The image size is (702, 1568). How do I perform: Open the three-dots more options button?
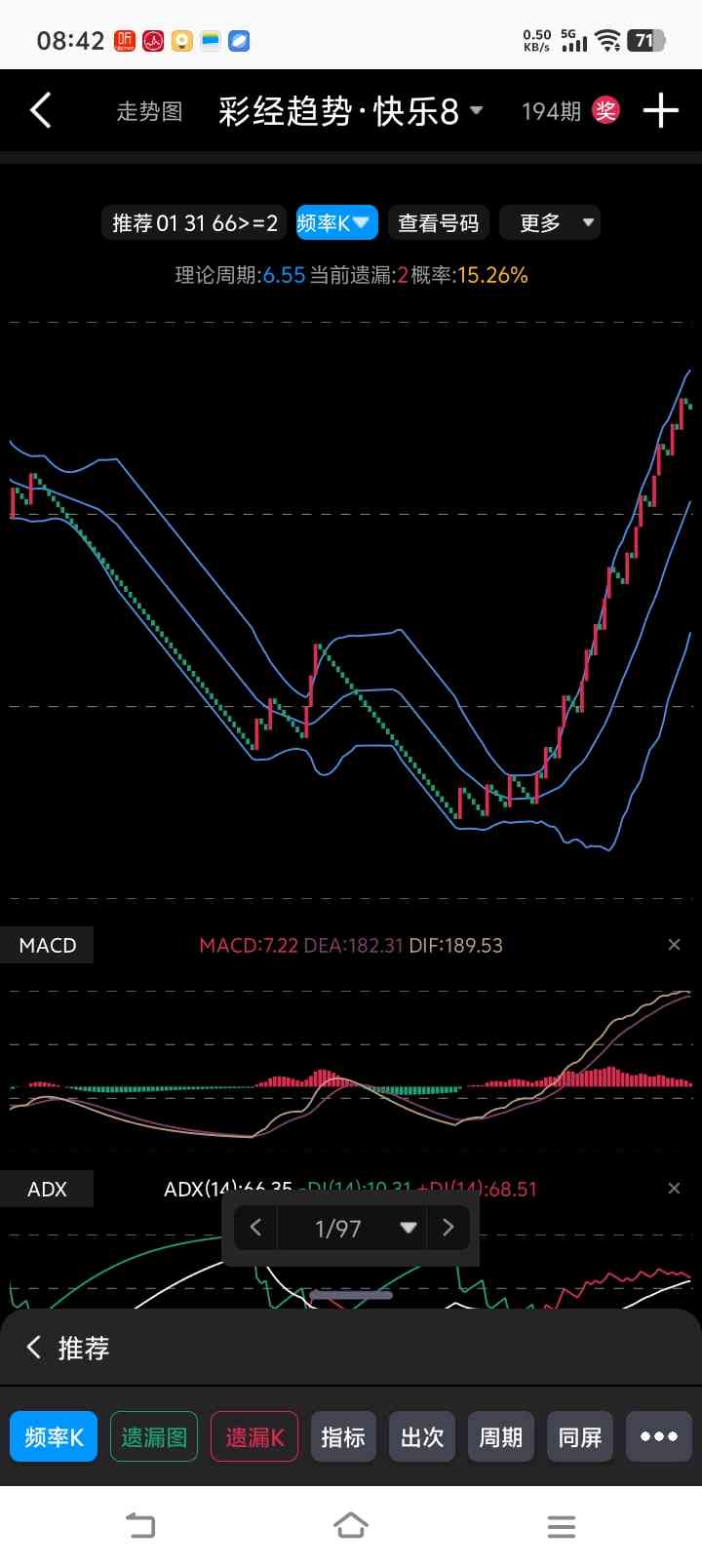coord(659,1436)
